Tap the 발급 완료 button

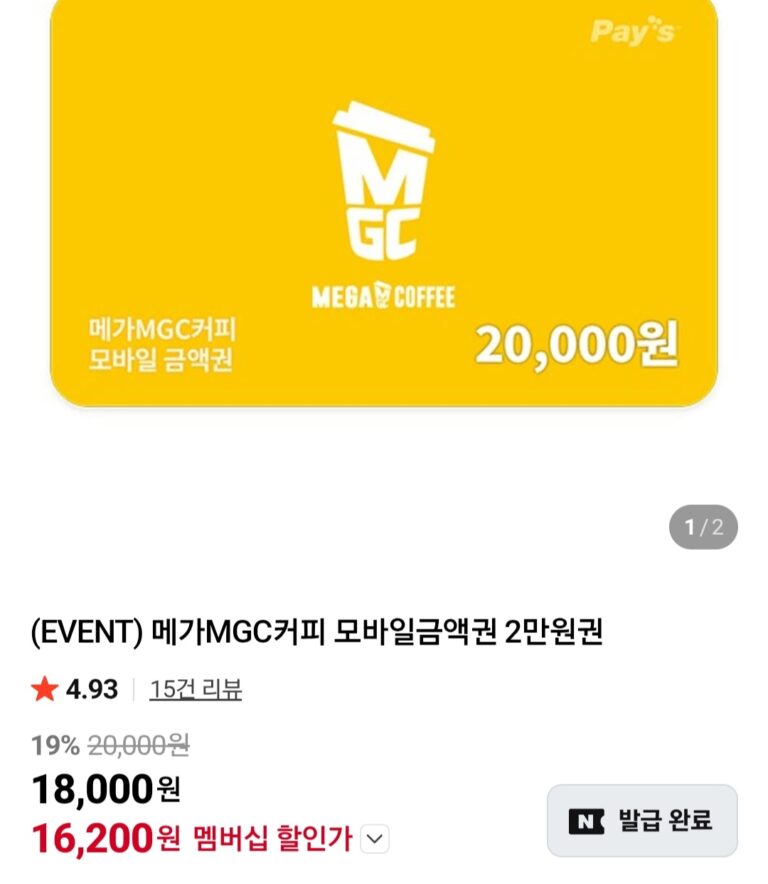click(x=642, y=821)
